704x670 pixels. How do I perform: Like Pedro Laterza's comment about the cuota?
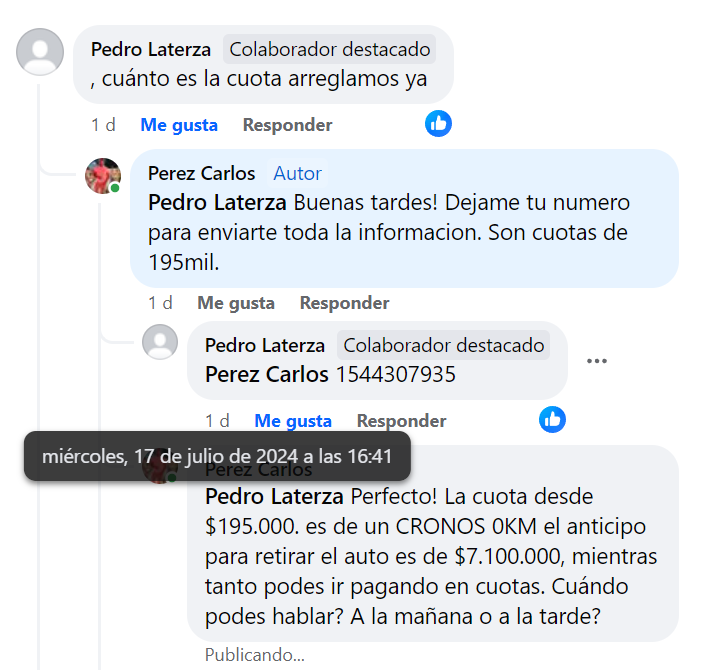178,125
